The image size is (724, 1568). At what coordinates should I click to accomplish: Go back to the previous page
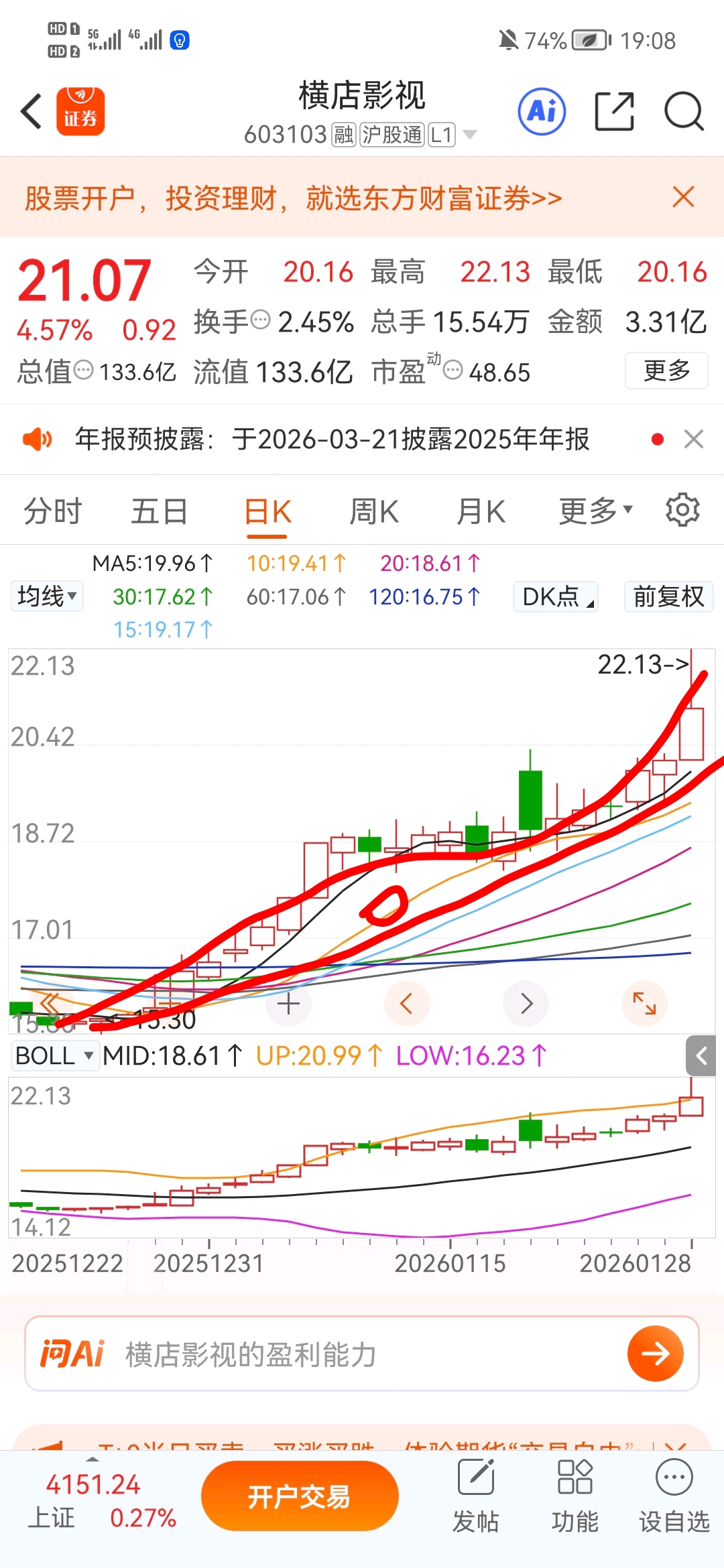click(32, 111)
